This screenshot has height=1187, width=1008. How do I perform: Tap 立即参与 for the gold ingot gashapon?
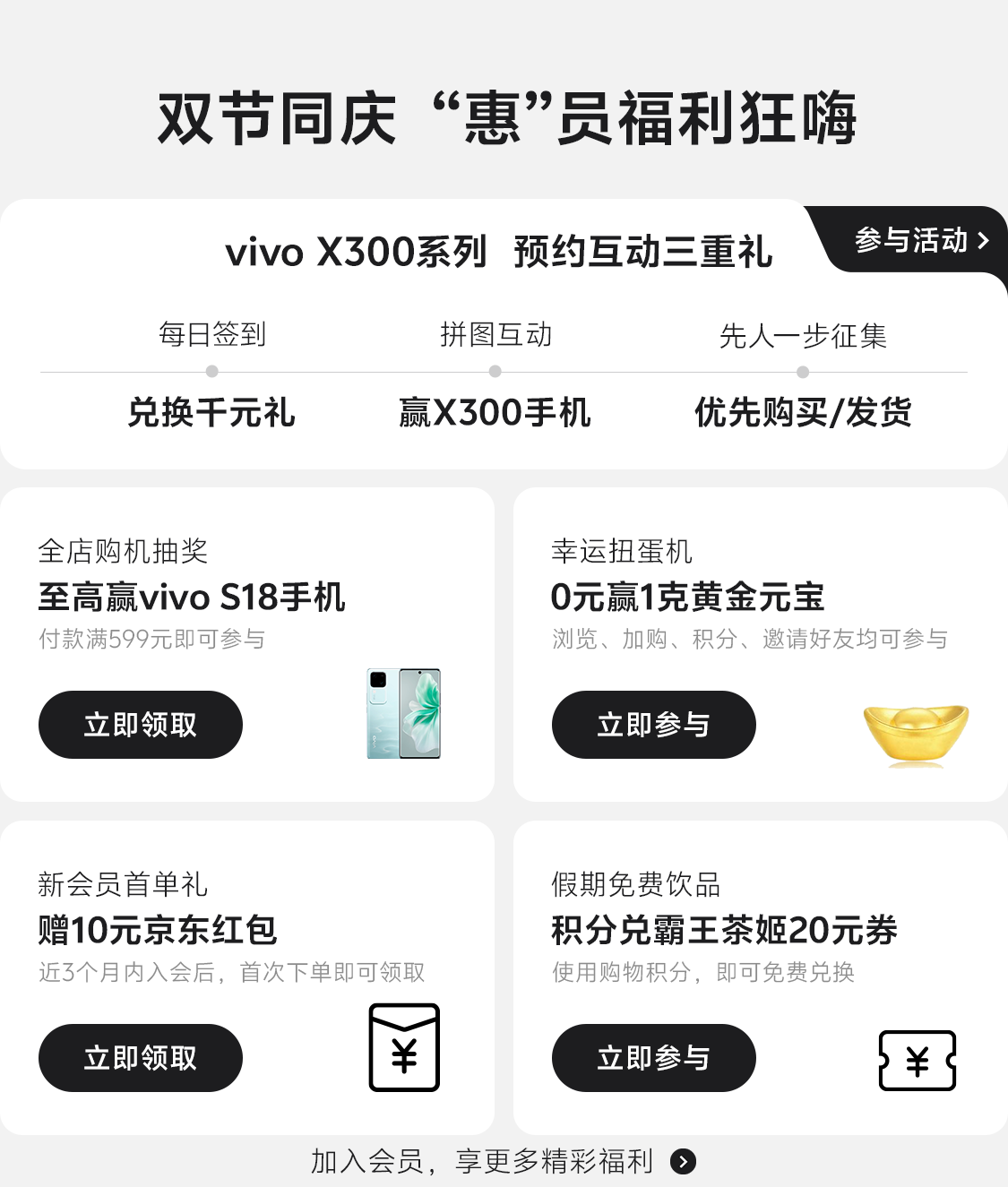pos(653,725)
